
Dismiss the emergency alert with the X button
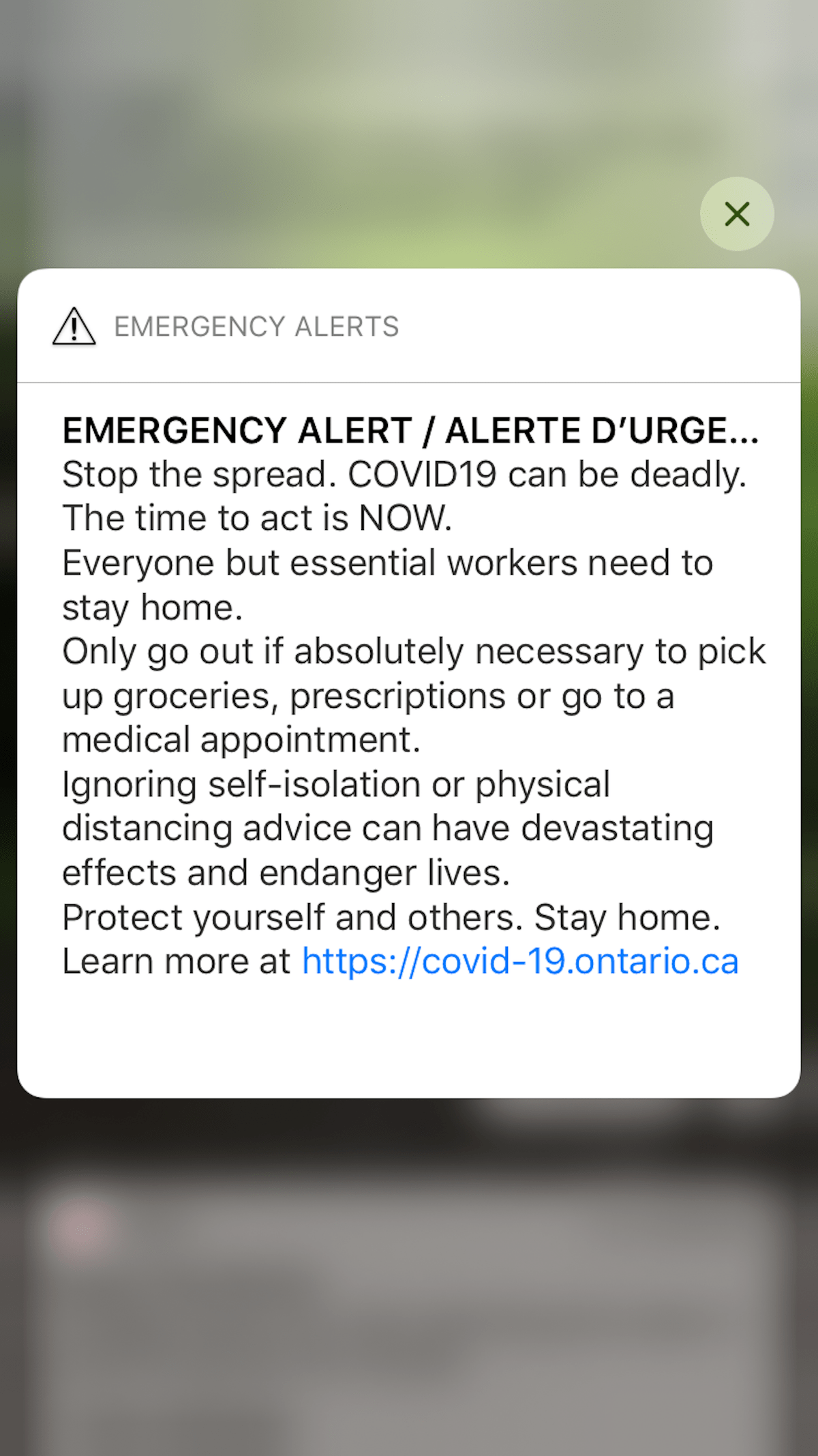[x=737, y=214]
